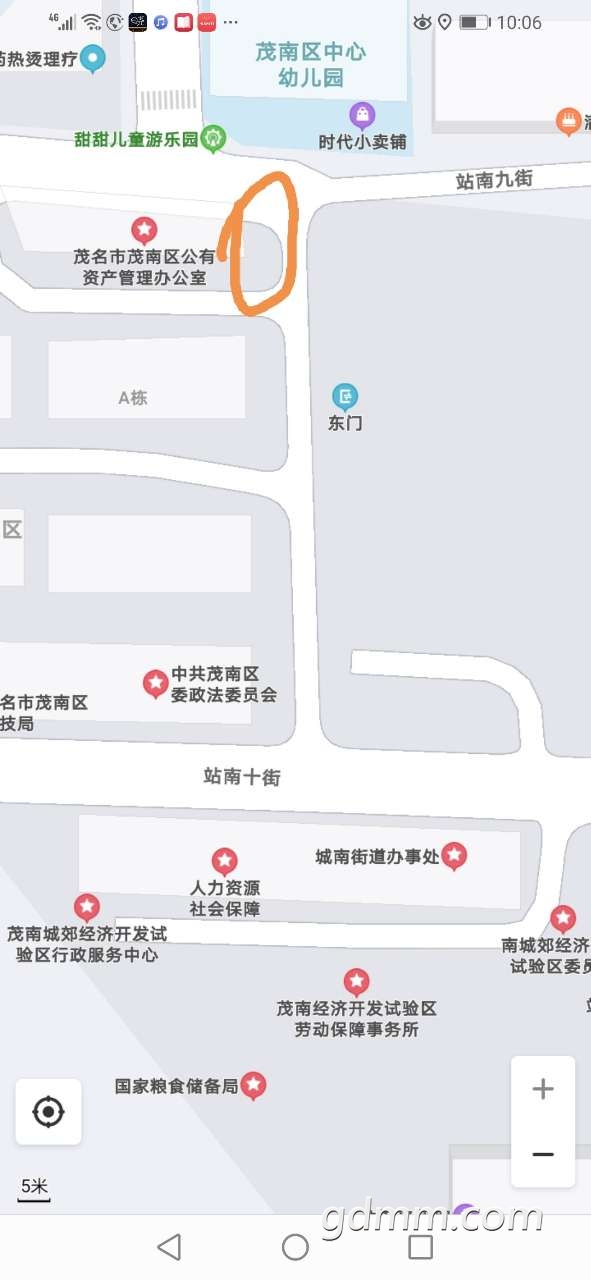The image size is (591, 1280).
Task: Open the 甜甜儿童游乐园 marker
Action: click(x=212, y=139)
